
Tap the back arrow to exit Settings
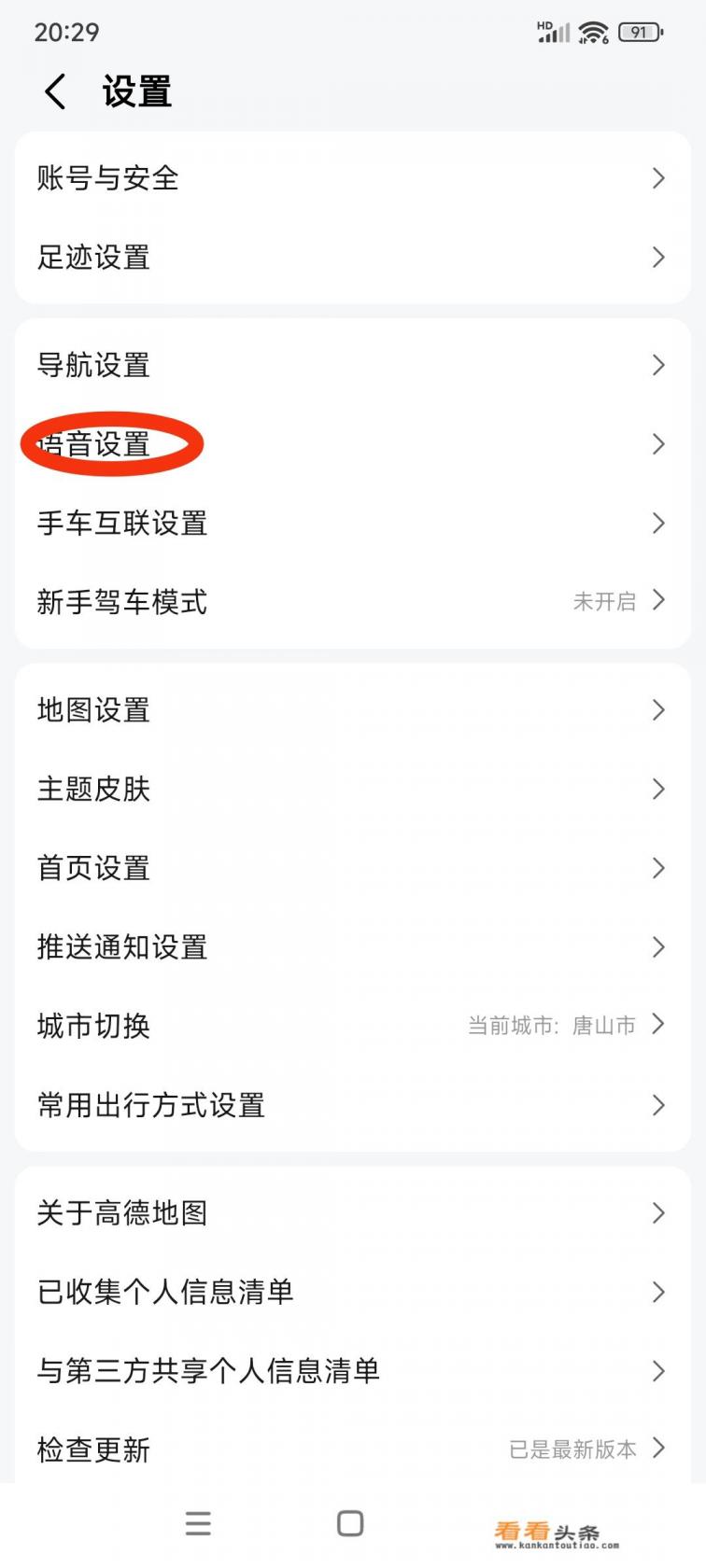coord(53,91)
